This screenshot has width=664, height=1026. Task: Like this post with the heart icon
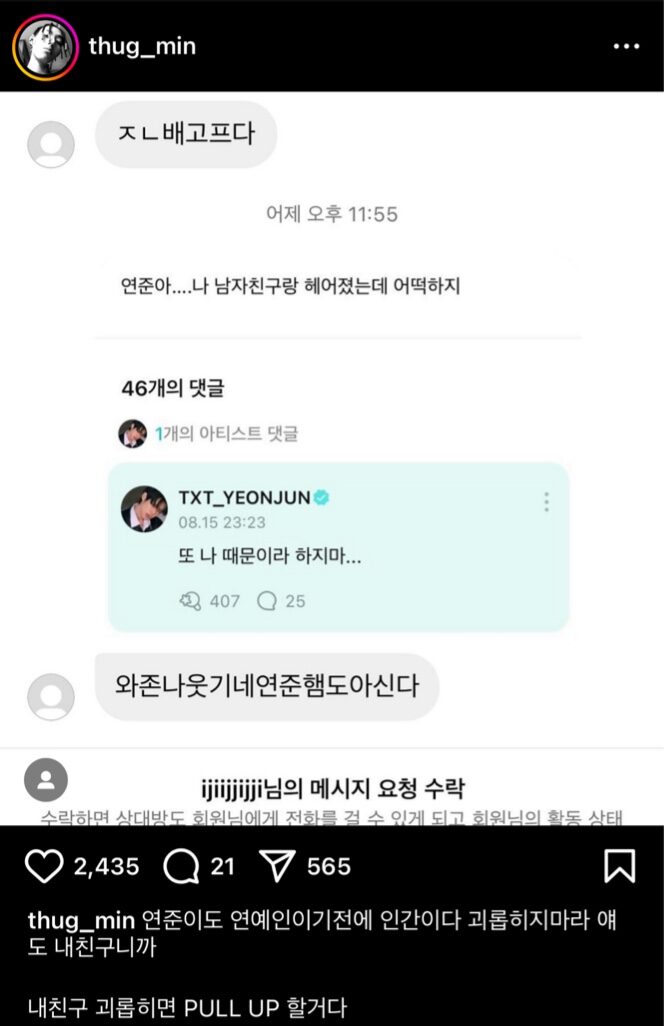click(43, 866)
